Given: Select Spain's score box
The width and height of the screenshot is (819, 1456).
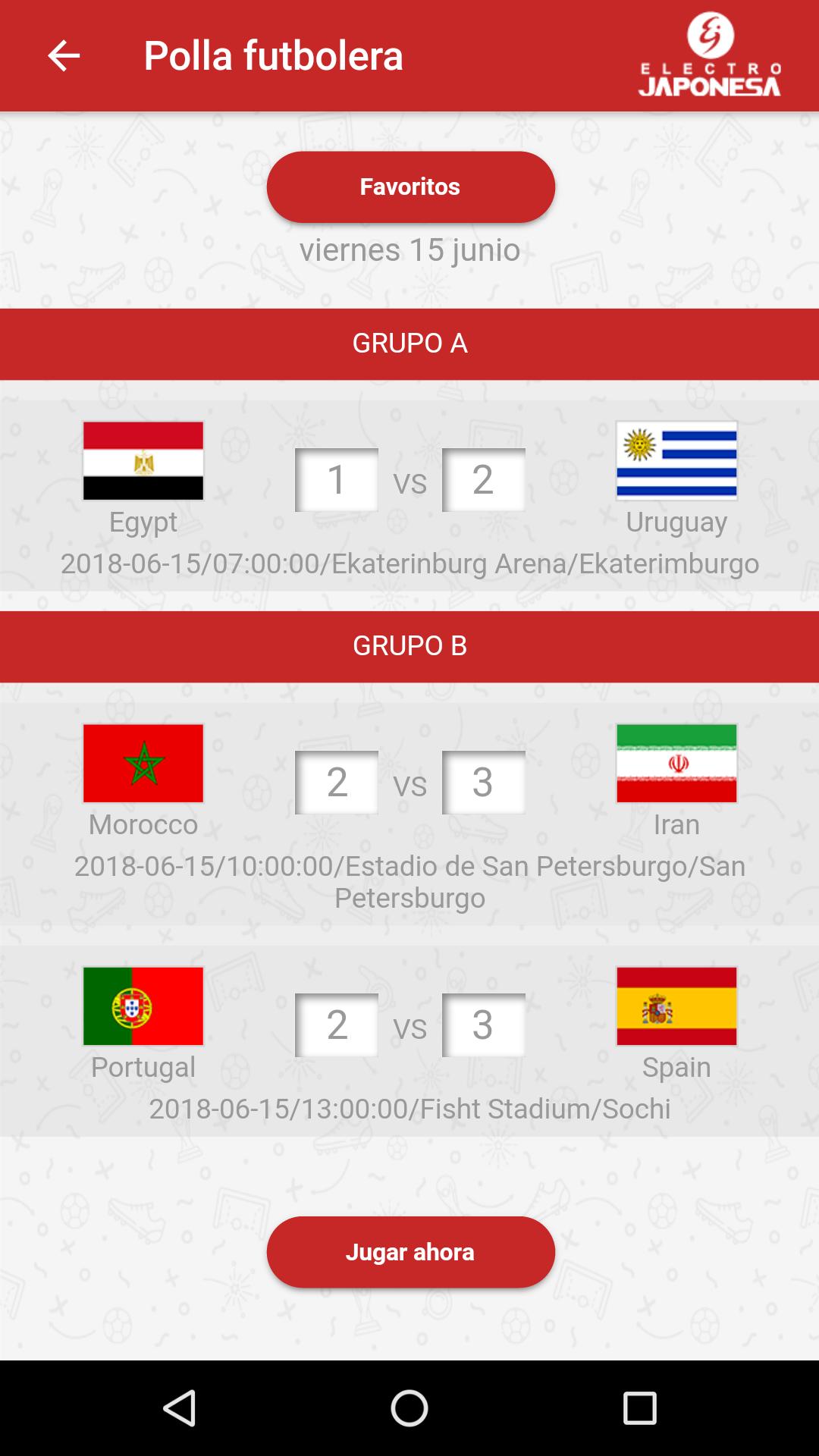Looking at the screenshot, I should coord(484,1025).
